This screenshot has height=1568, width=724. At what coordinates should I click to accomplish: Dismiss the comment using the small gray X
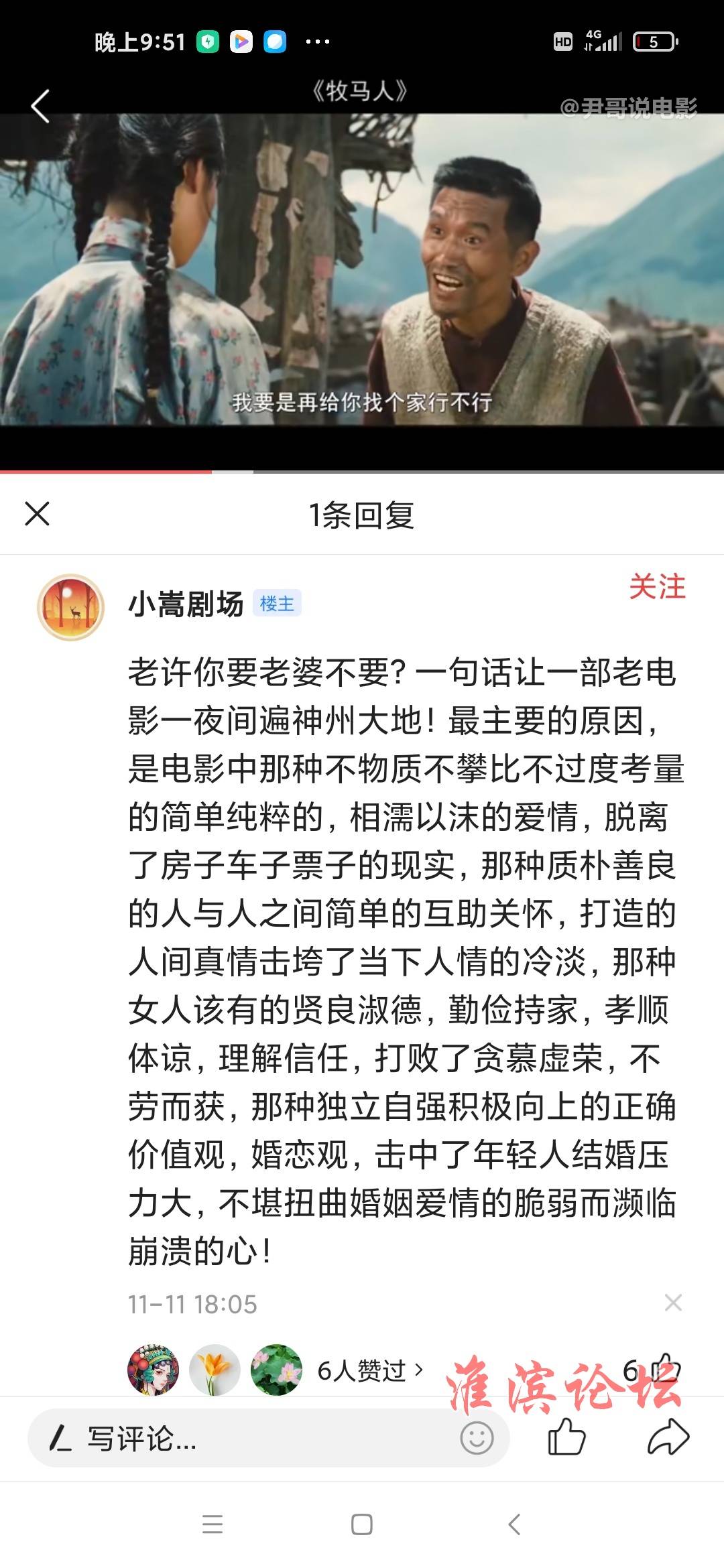[x=673, y=1303]
